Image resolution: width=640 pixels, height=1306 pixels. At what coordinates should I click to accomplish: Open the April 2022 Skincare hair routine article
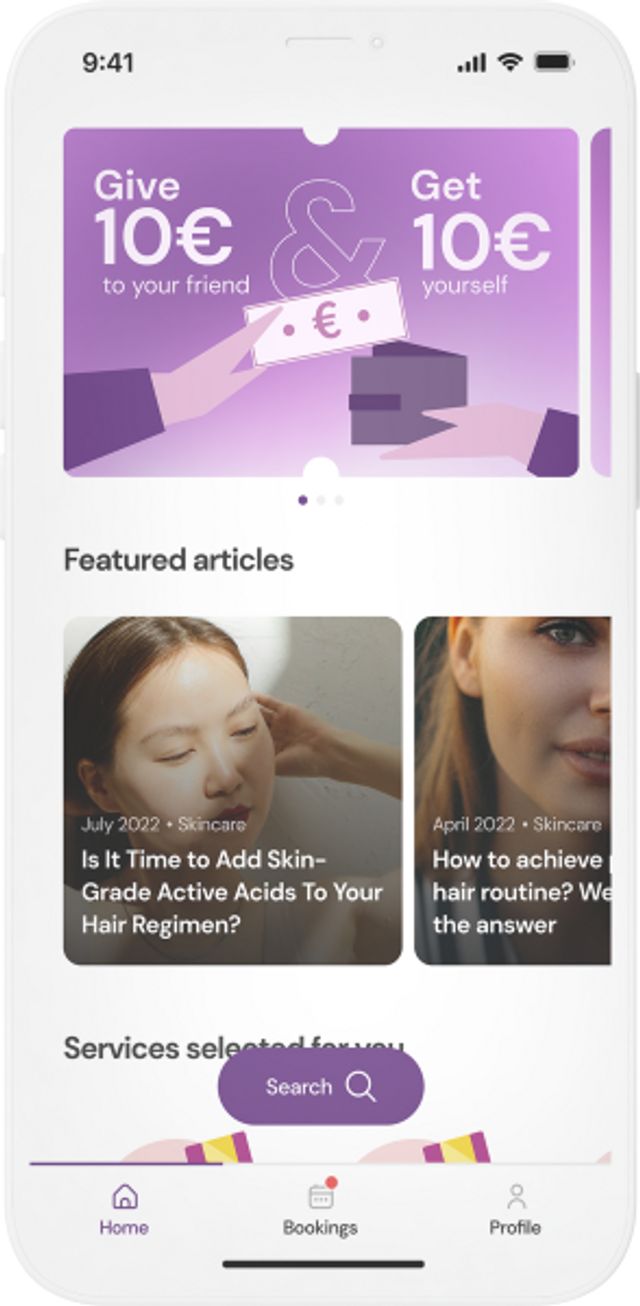coord(512,790)
